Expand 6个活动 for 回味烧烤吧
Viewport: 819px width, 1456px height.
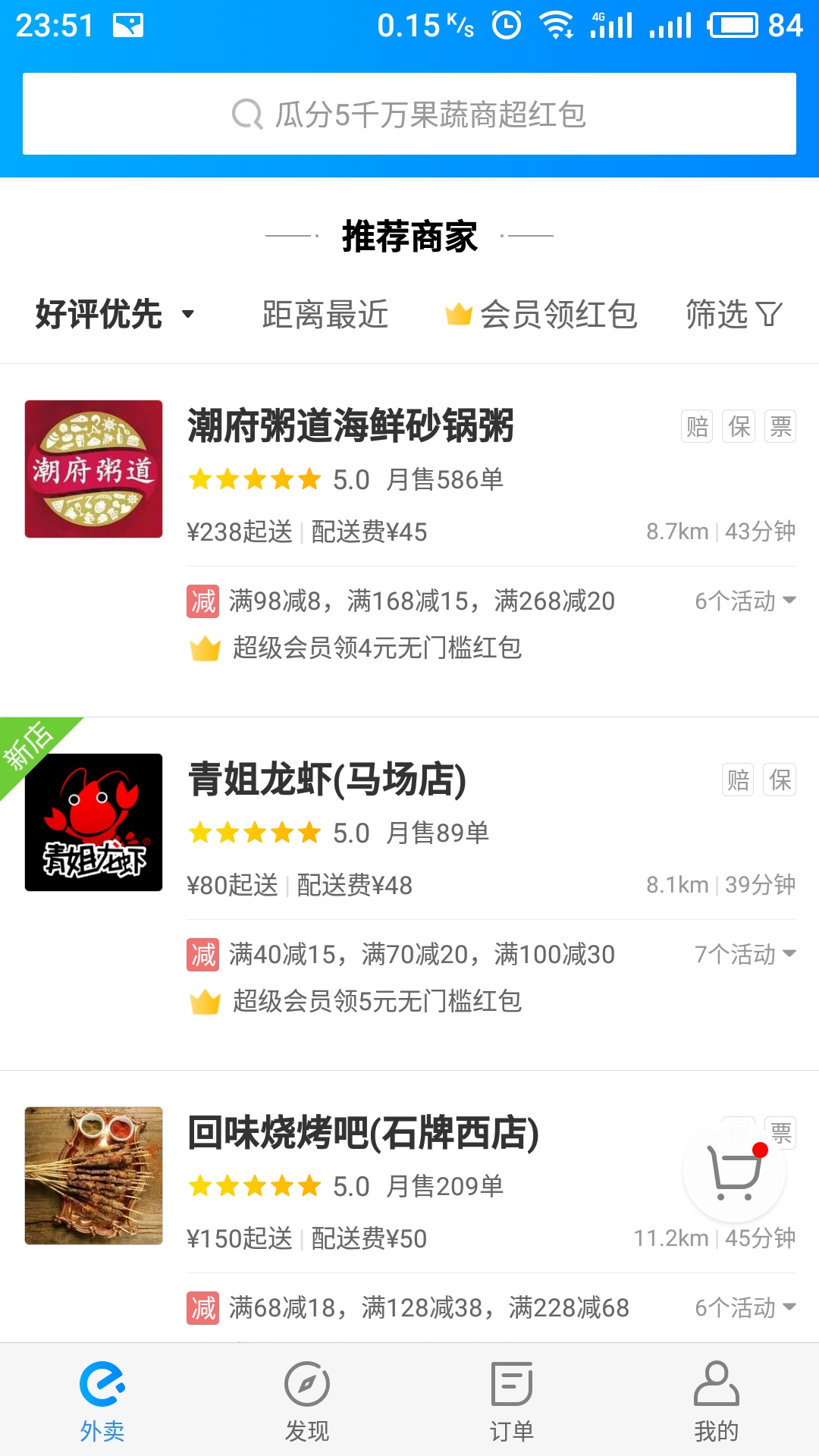(x=745, y=1307)
